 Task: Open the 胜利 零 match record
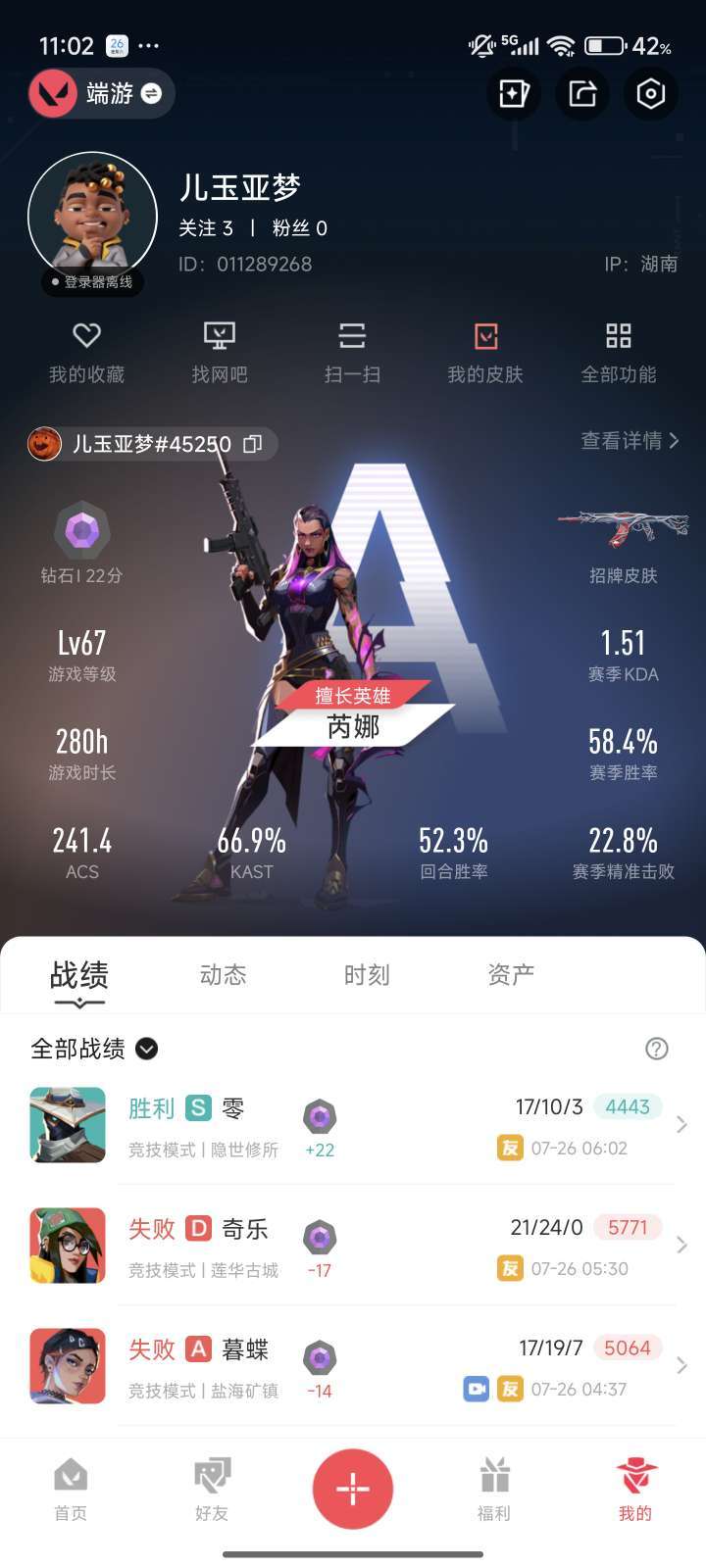(353, 1125)
